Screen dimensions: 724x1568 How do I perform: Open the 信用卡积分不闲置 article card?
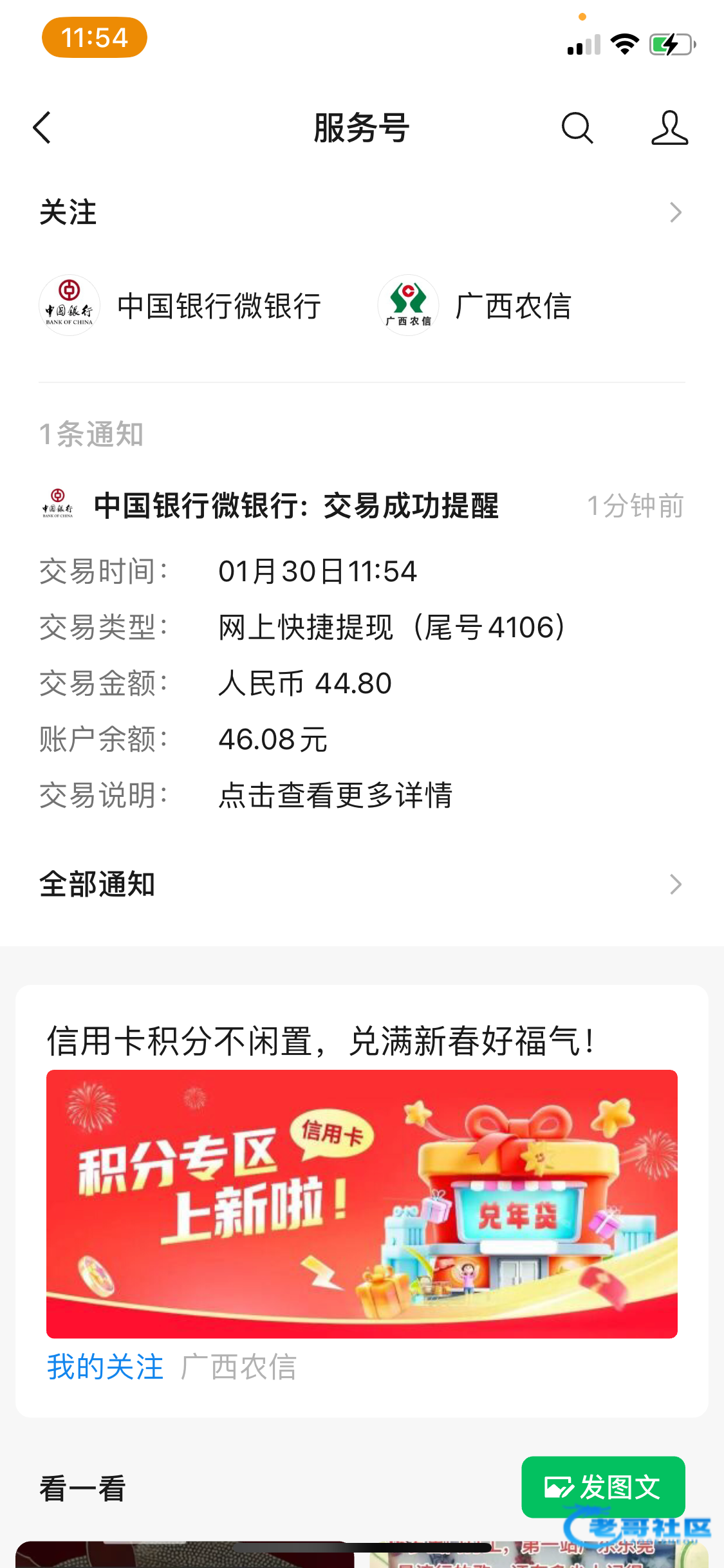pyautogui.click(x=362, y=1202)
